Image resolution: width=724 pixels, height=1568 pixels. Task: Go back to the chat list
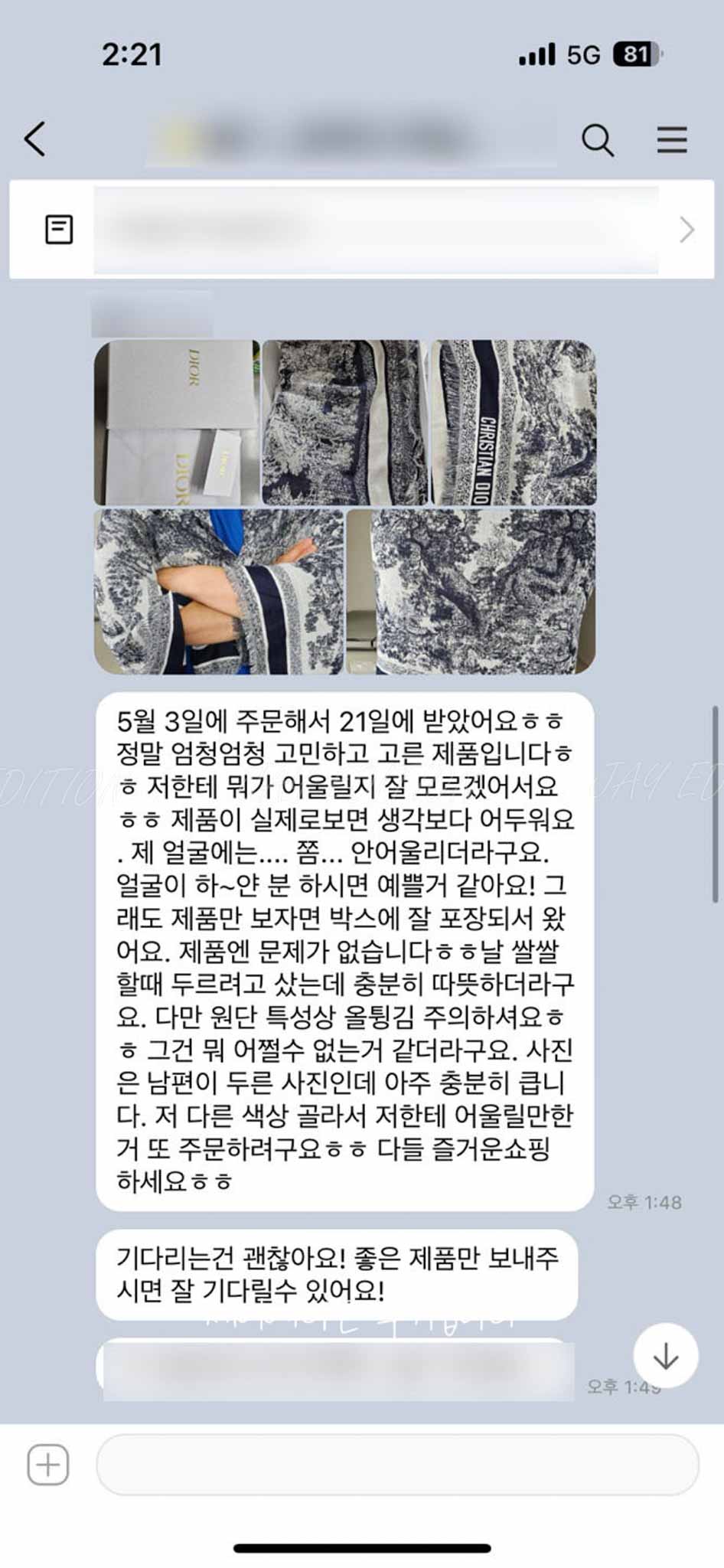(35, 139)
